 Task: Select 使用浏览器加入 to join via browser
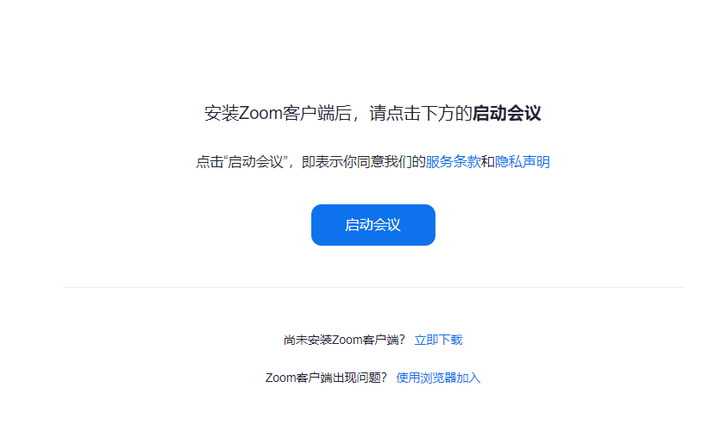point(438,378)
